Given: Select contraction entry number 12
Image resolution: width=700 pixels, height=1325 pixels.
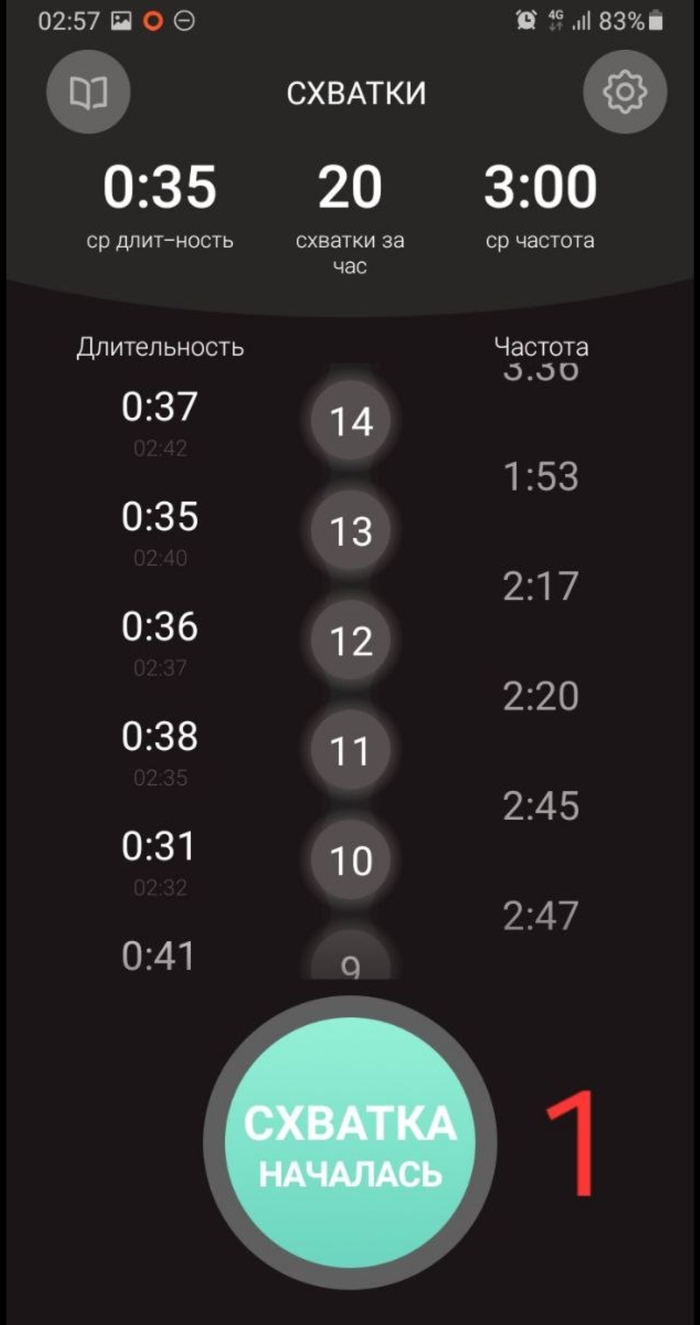Looking at the screenshot, I should tap(351, 642).
